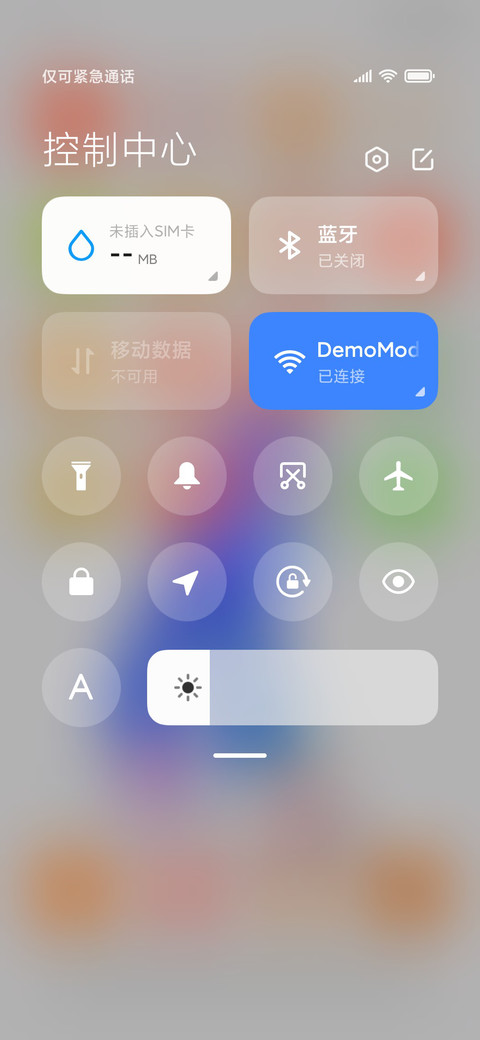
Task: Open the data usage card
Action: point(137,245)
